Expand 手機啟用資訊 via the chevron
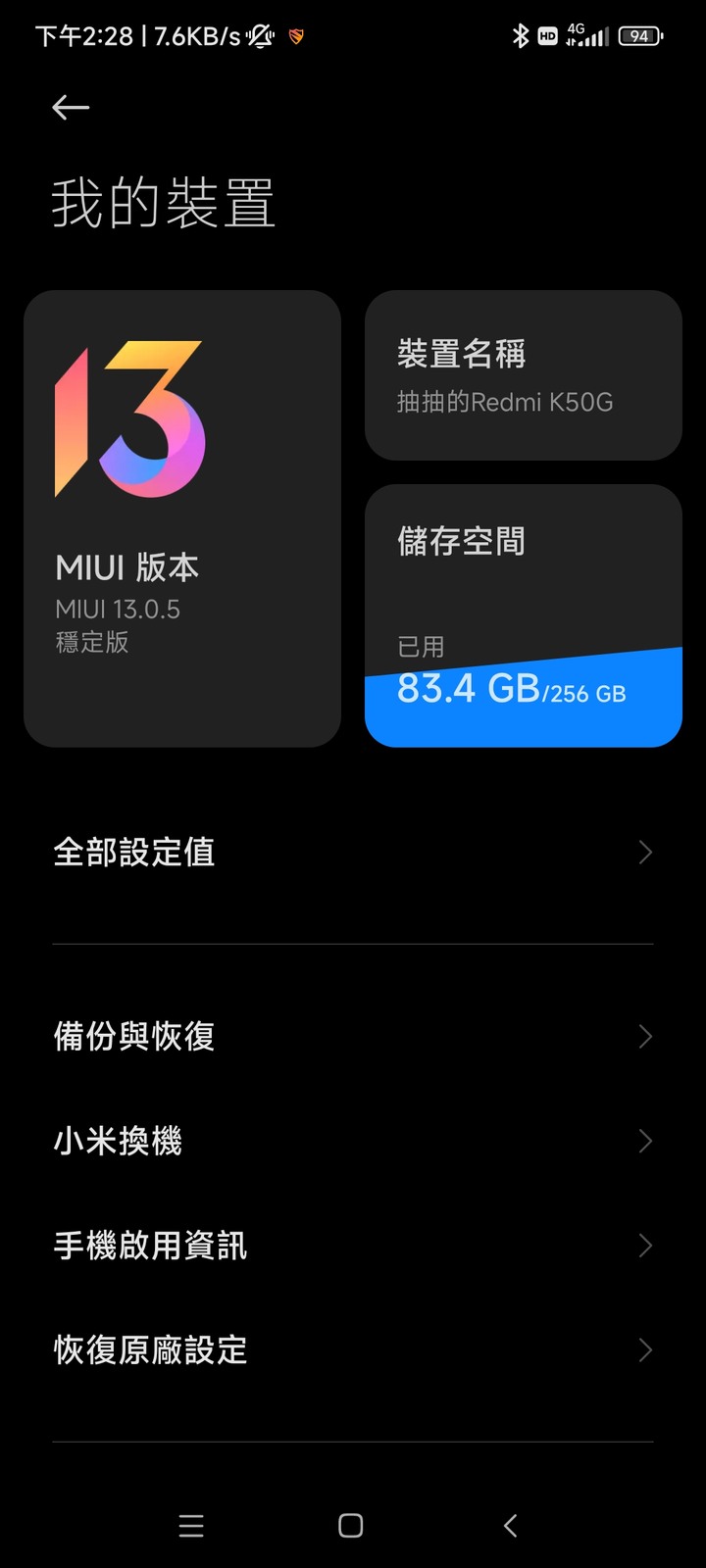The height and width of the screenshot is (1568, 706). click(644, 1246)
